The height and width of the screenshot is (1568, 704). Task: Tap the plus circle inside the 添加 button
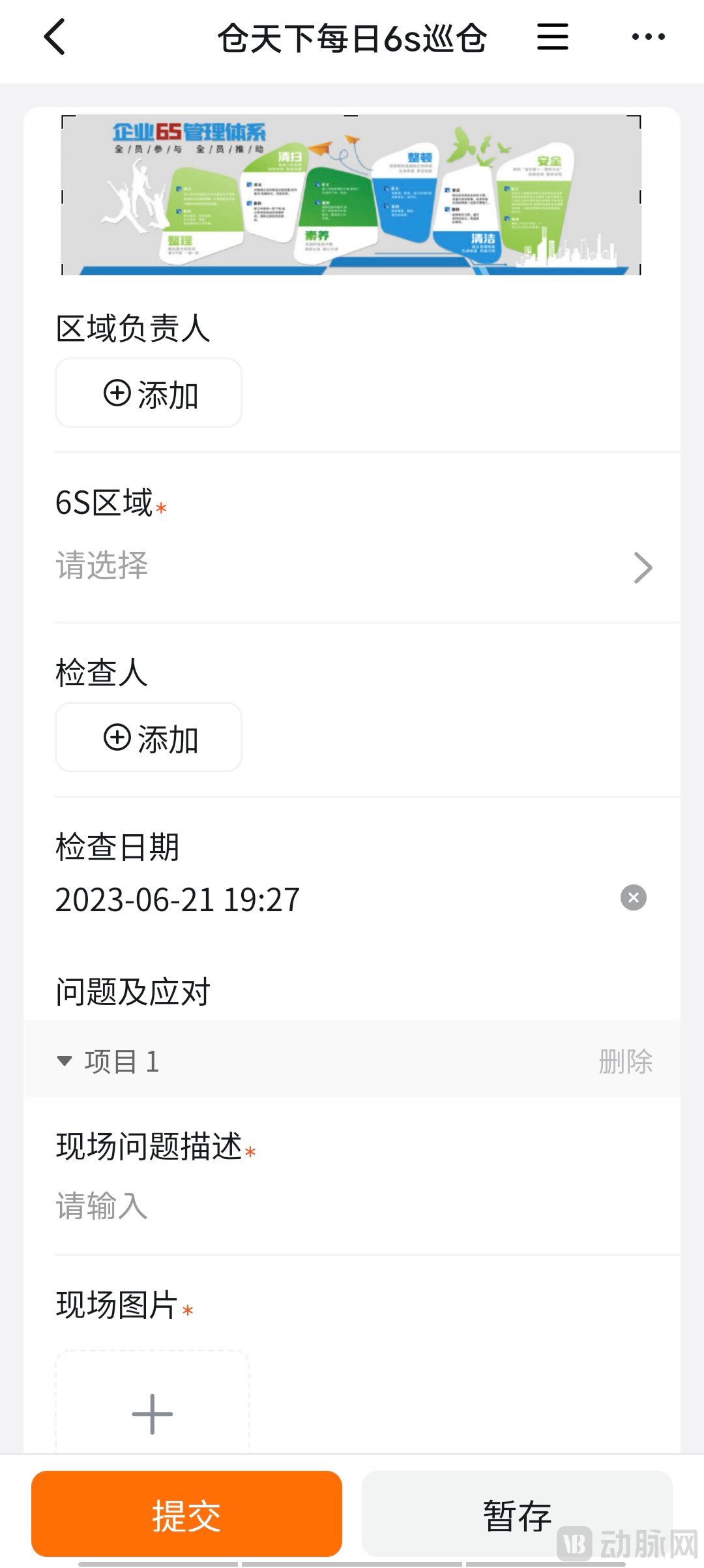(x=117, y=393)
